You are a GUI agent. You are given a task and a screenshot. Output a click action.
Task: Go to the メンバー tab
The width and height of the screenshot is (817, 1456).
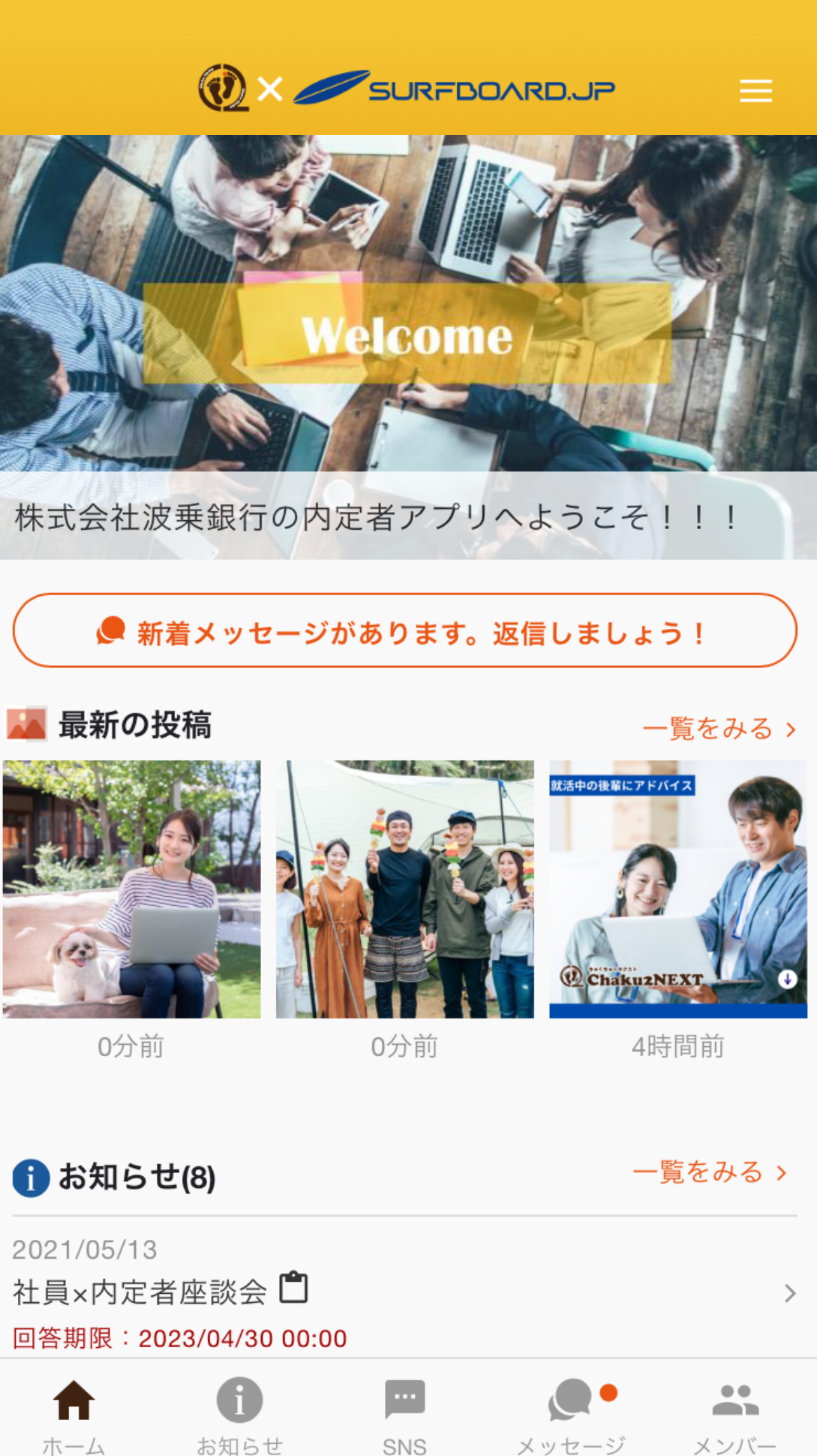734,1414
